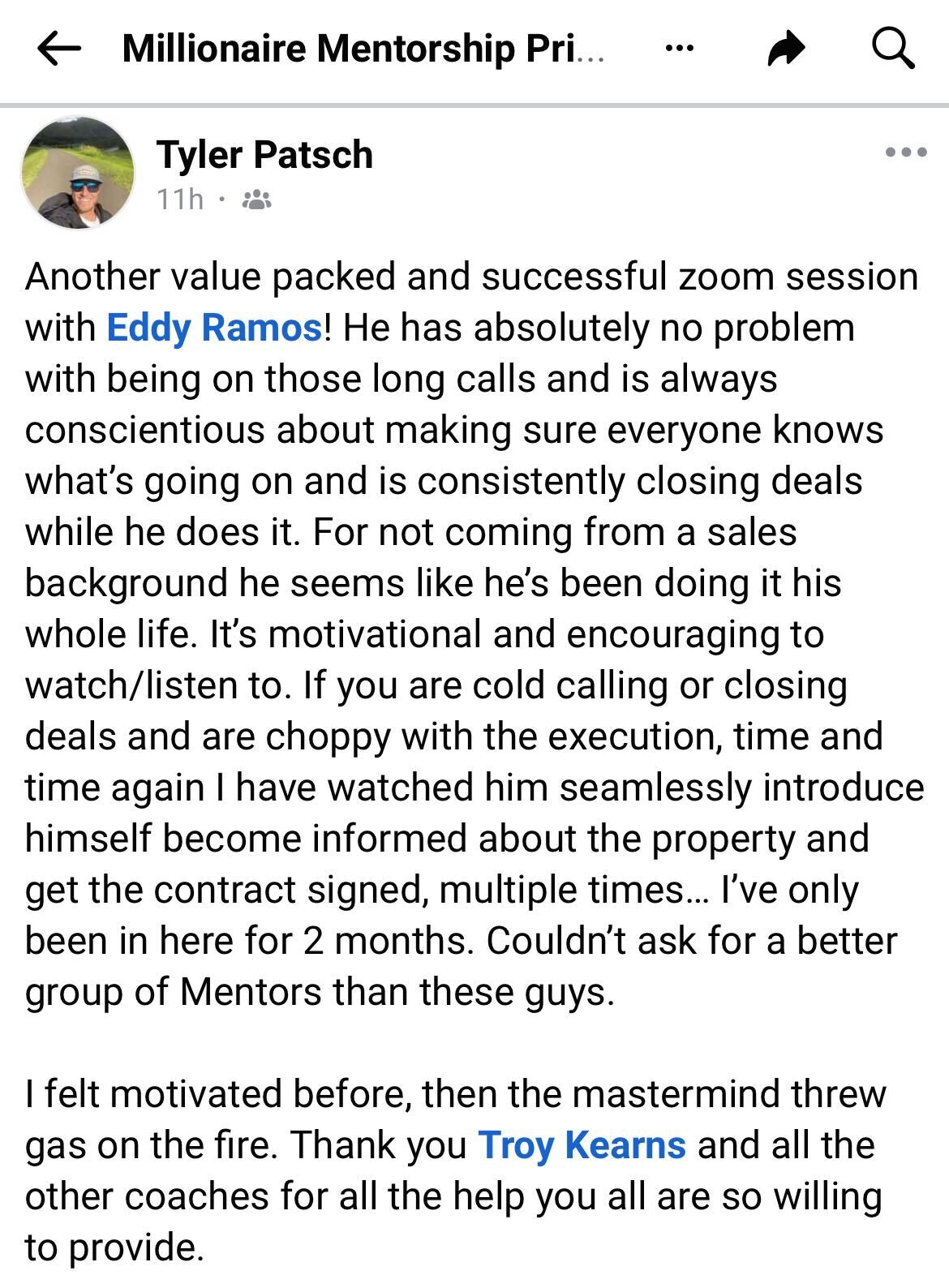This screenshot has width=949, height=1288.
Task: Go back using the arrow
Action: click(x=59, y=49)
